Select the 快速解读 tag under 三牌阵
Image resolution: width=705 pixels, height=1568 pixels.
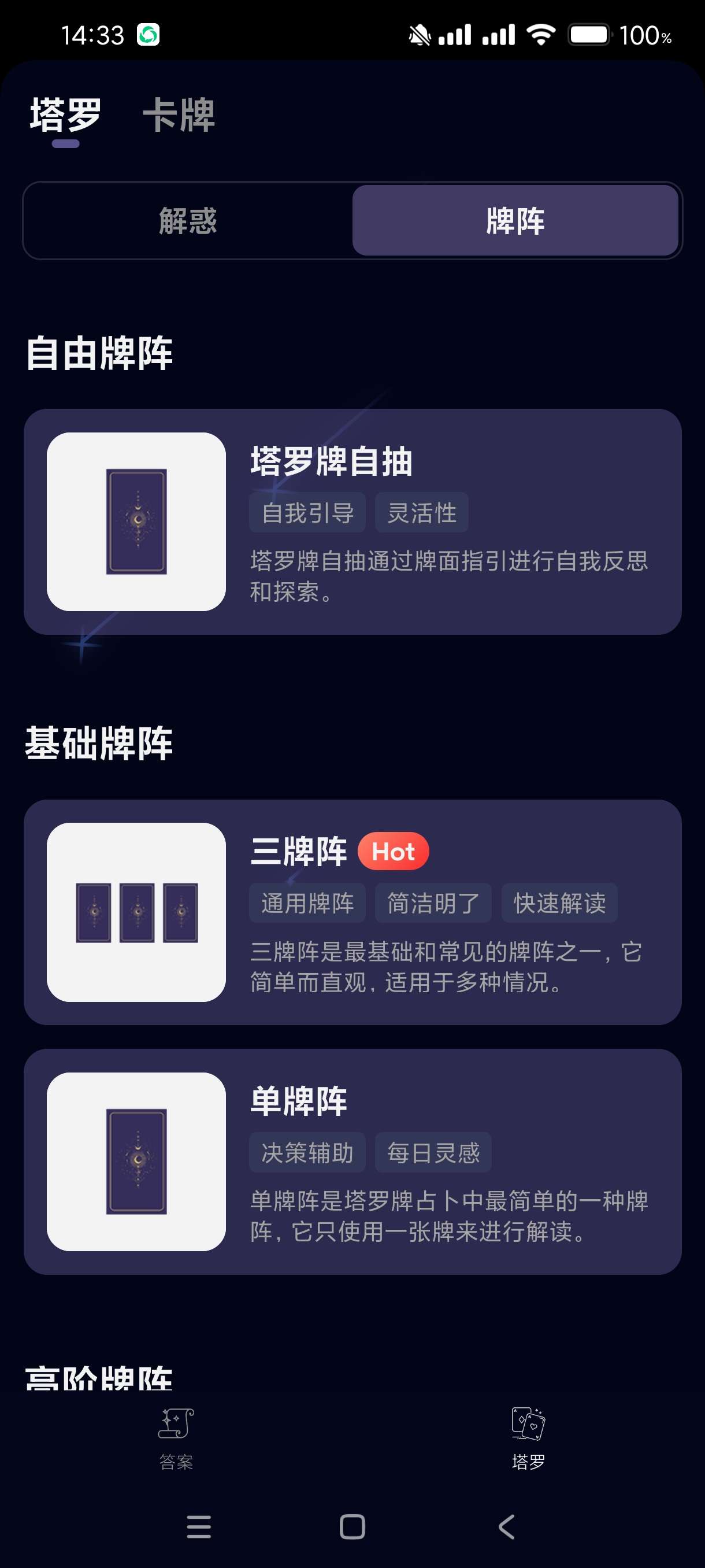tap(558, 903)
